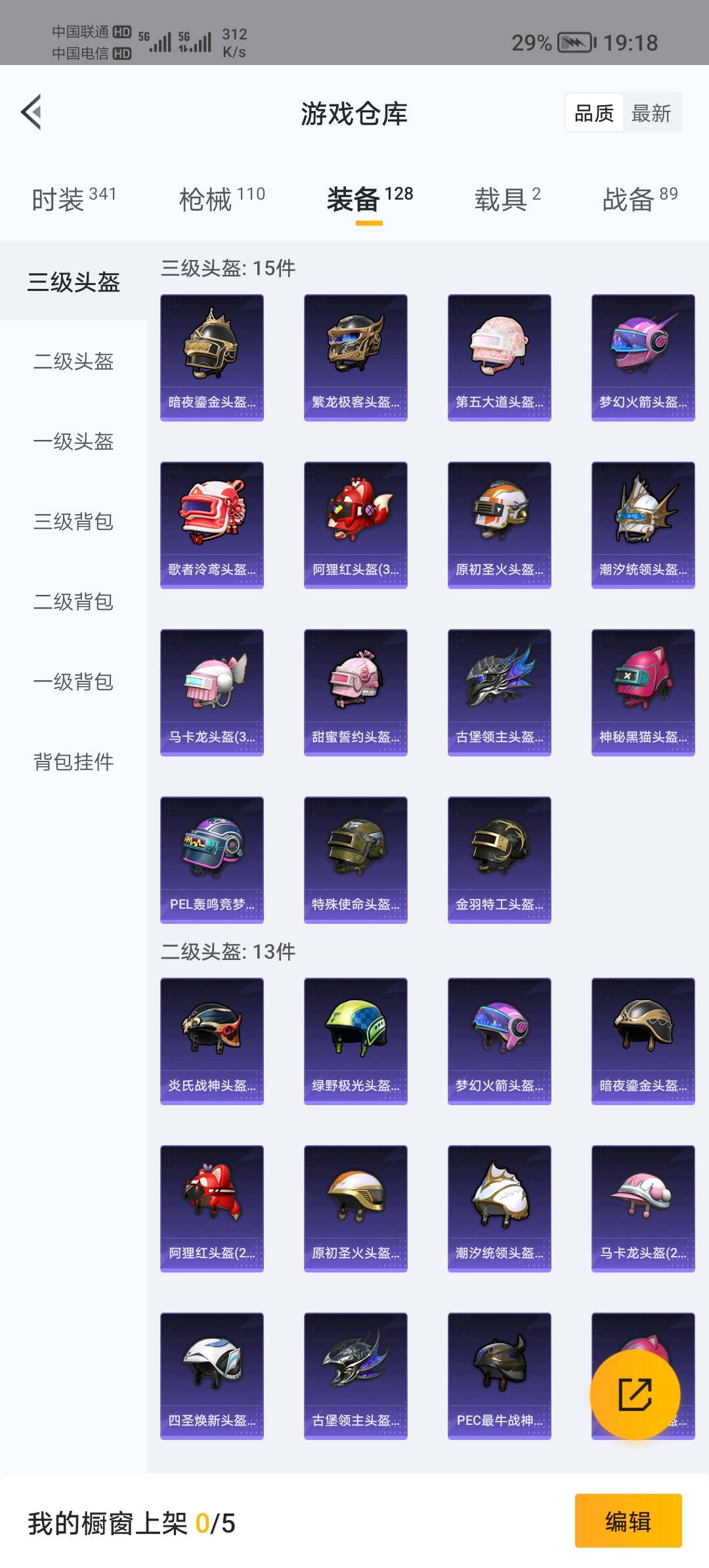709x1568 pixels.
Task: Sort warehouse by 最新
Action: click(x=651, y=113)
